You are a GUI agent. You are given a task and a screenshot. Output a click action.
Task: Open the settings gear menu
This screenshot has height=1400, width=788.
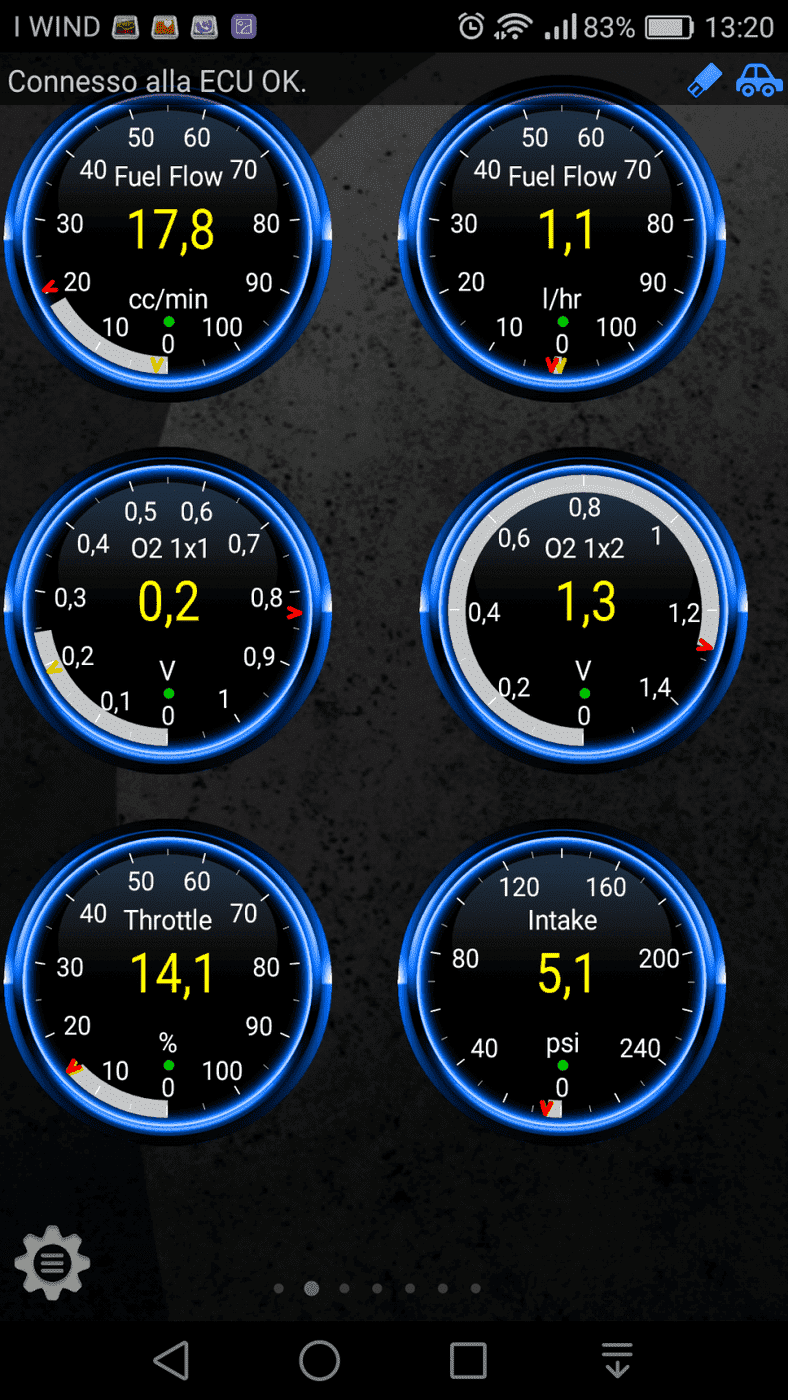pos(52,1263)
